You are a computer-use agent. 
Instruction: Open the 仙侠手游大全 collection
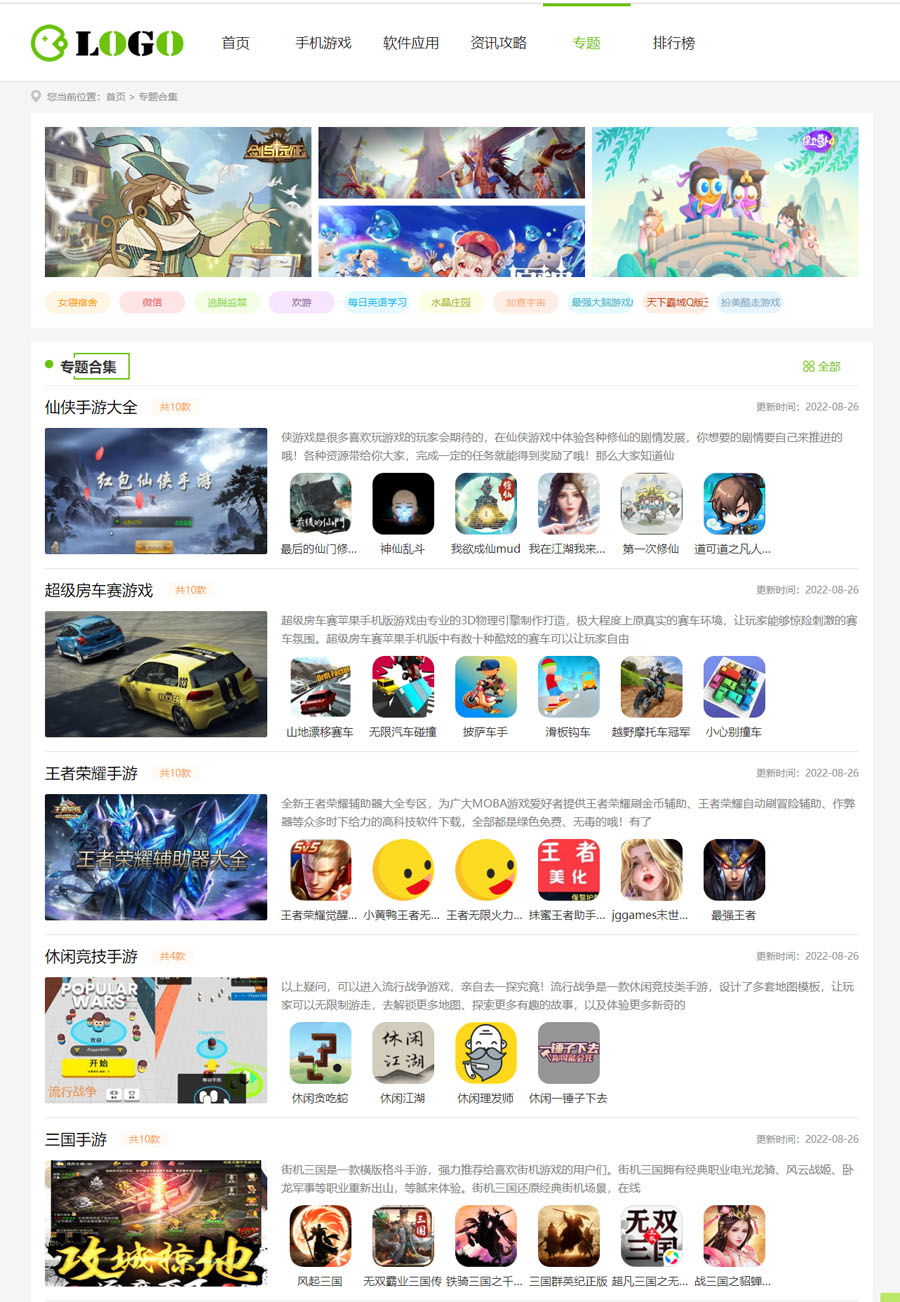coord(91,407)
